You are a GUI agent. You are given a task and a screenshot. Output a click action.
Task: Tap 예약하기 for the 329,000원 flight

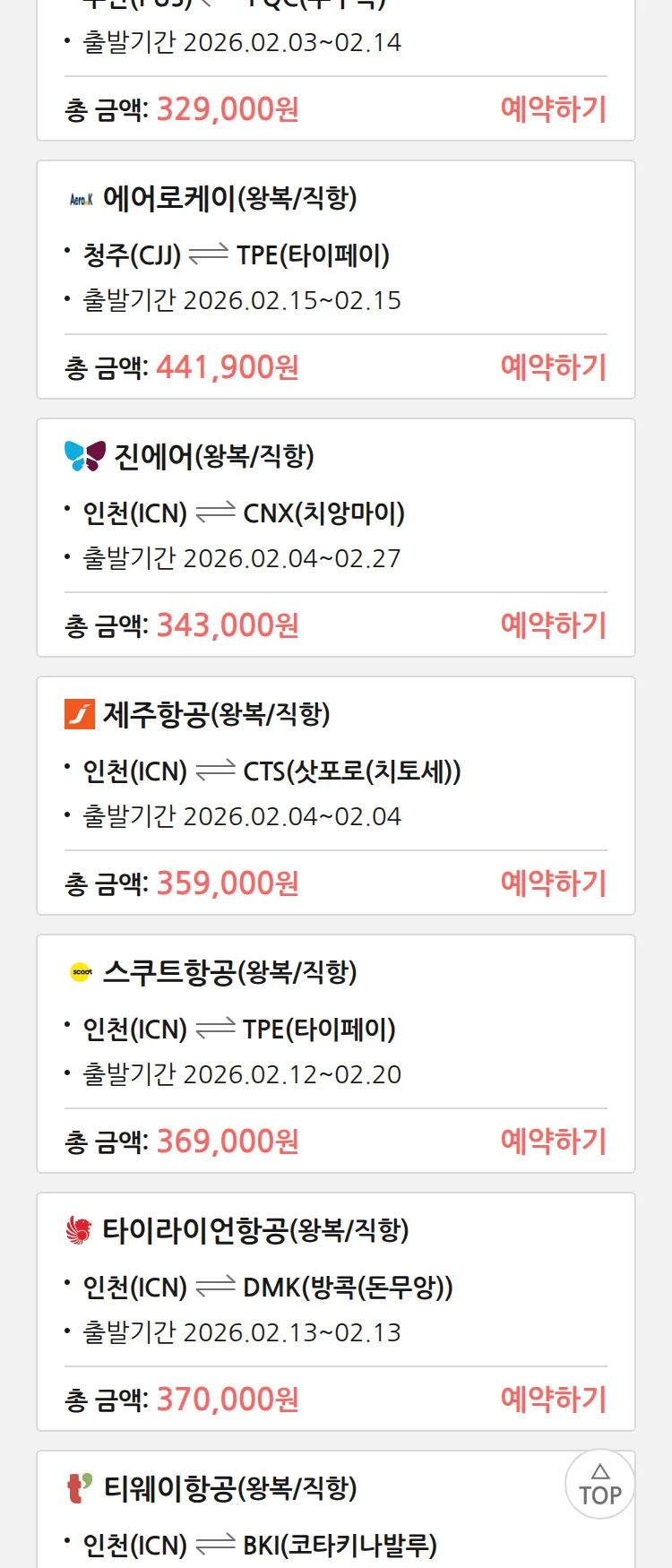click(553, 109)
